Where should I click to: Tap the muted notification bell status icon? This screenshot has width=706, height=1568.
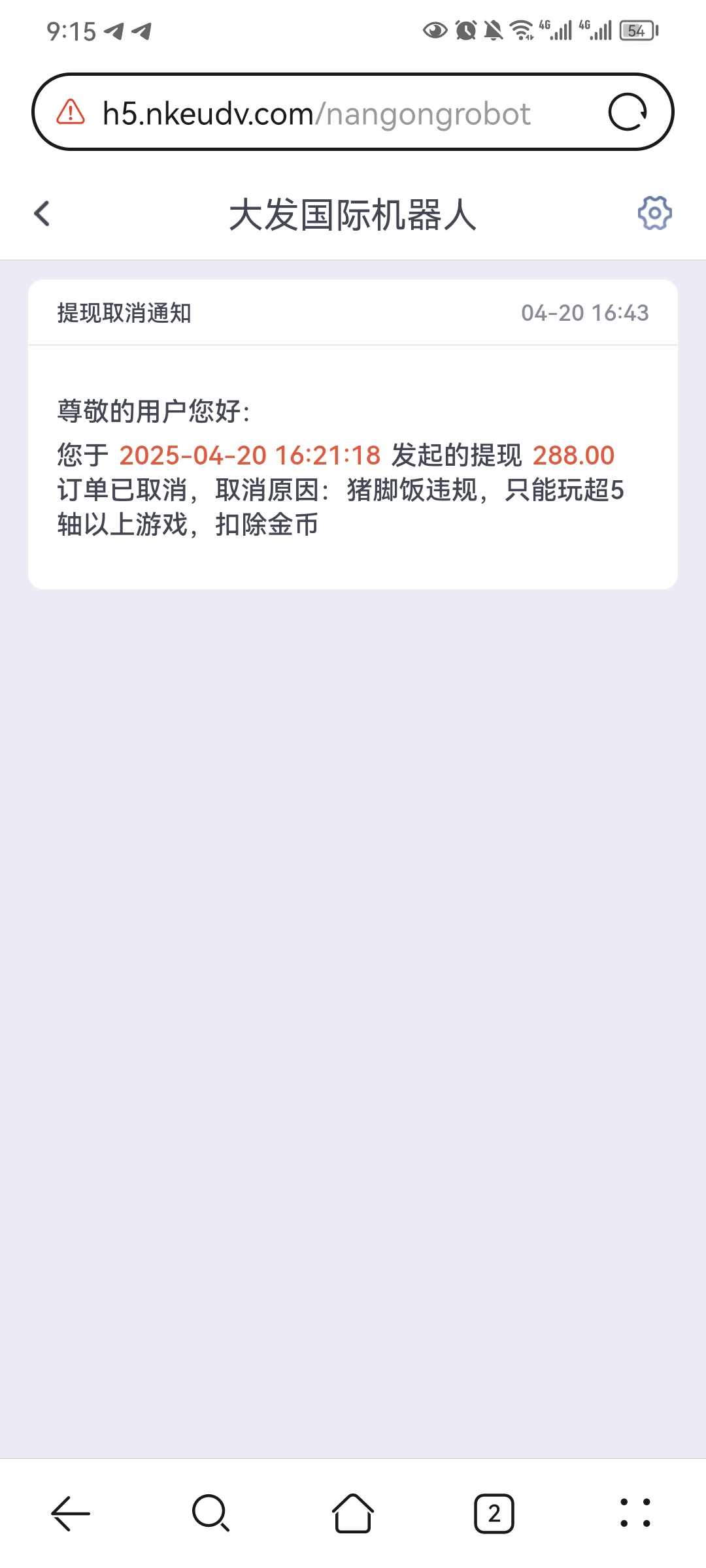pyautogui.click(x=494, y=29)
